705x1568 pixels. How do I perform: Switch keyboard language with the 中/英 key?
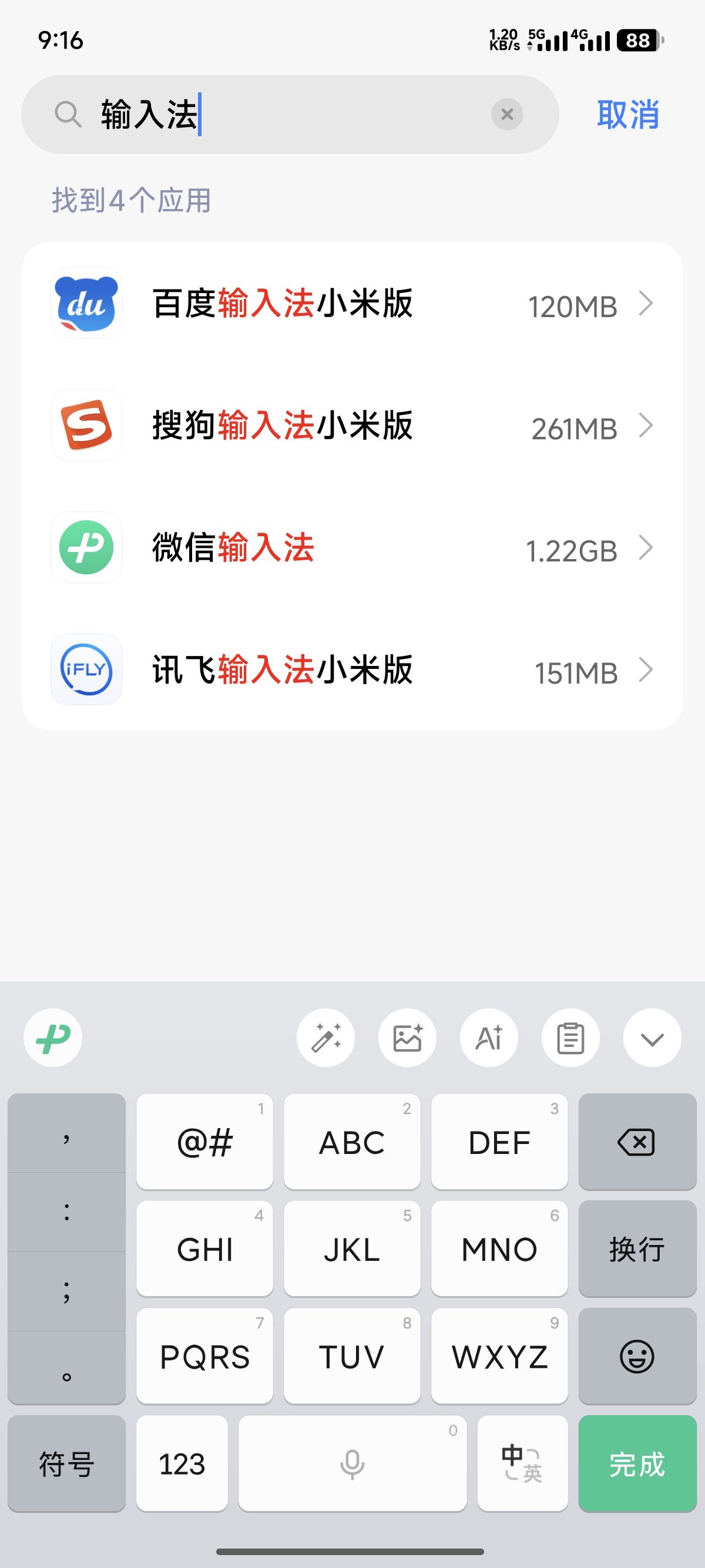coord(522,1464)
